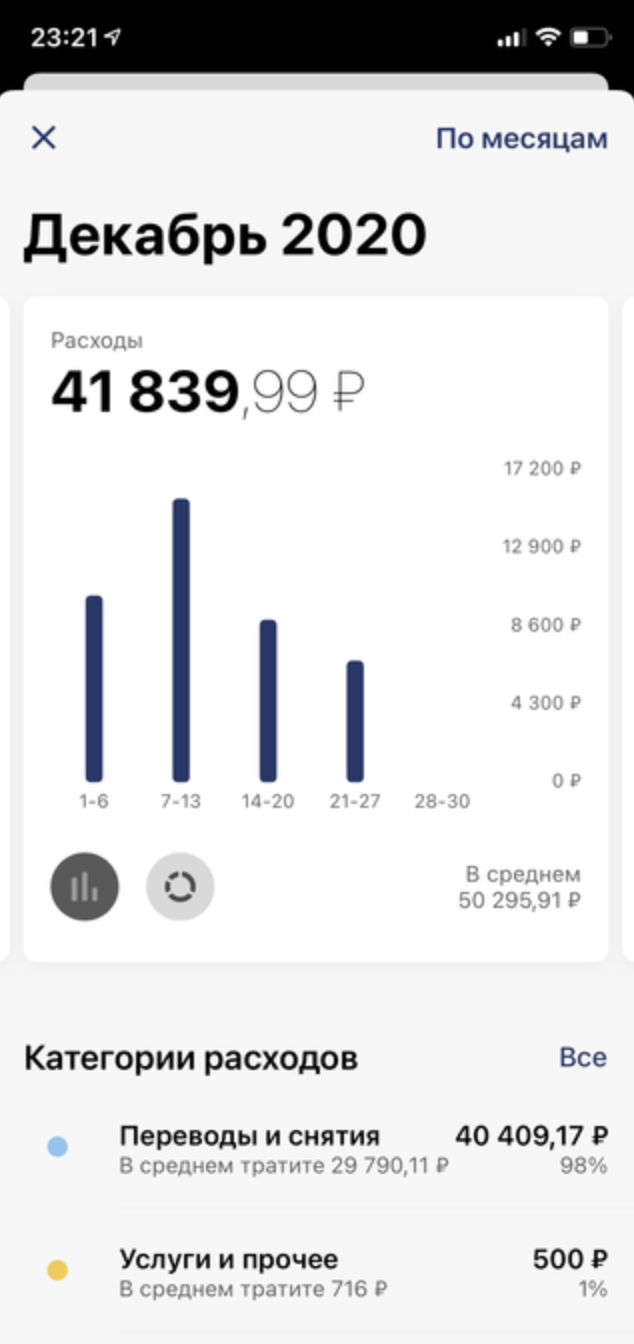Switch to the donut chart view
The image size is (634, 1344).
[x=180, y=886]
